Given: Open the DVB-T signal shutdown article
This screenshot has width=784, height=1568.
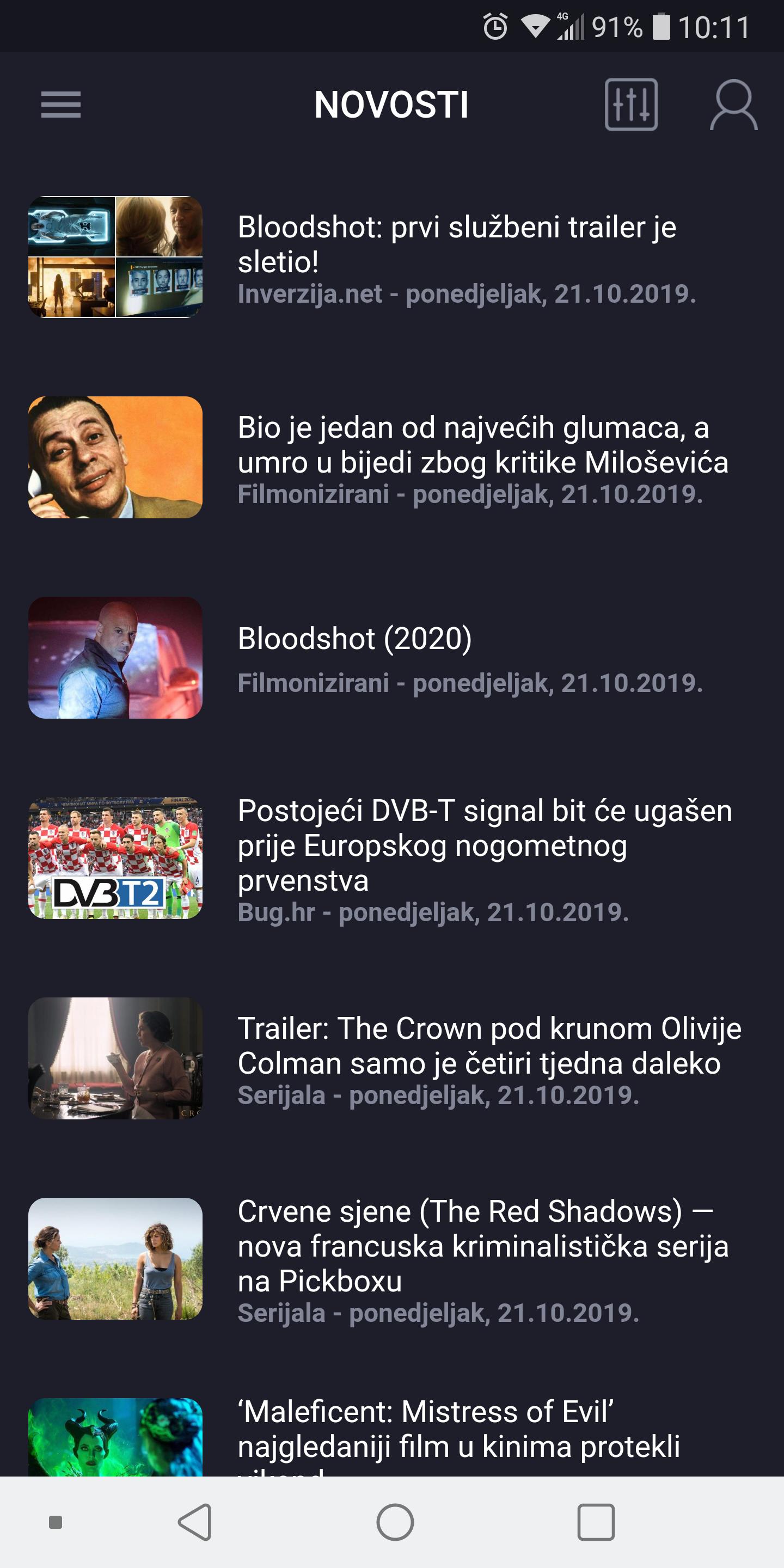Looking at the screenshot, I should (485, 846).
